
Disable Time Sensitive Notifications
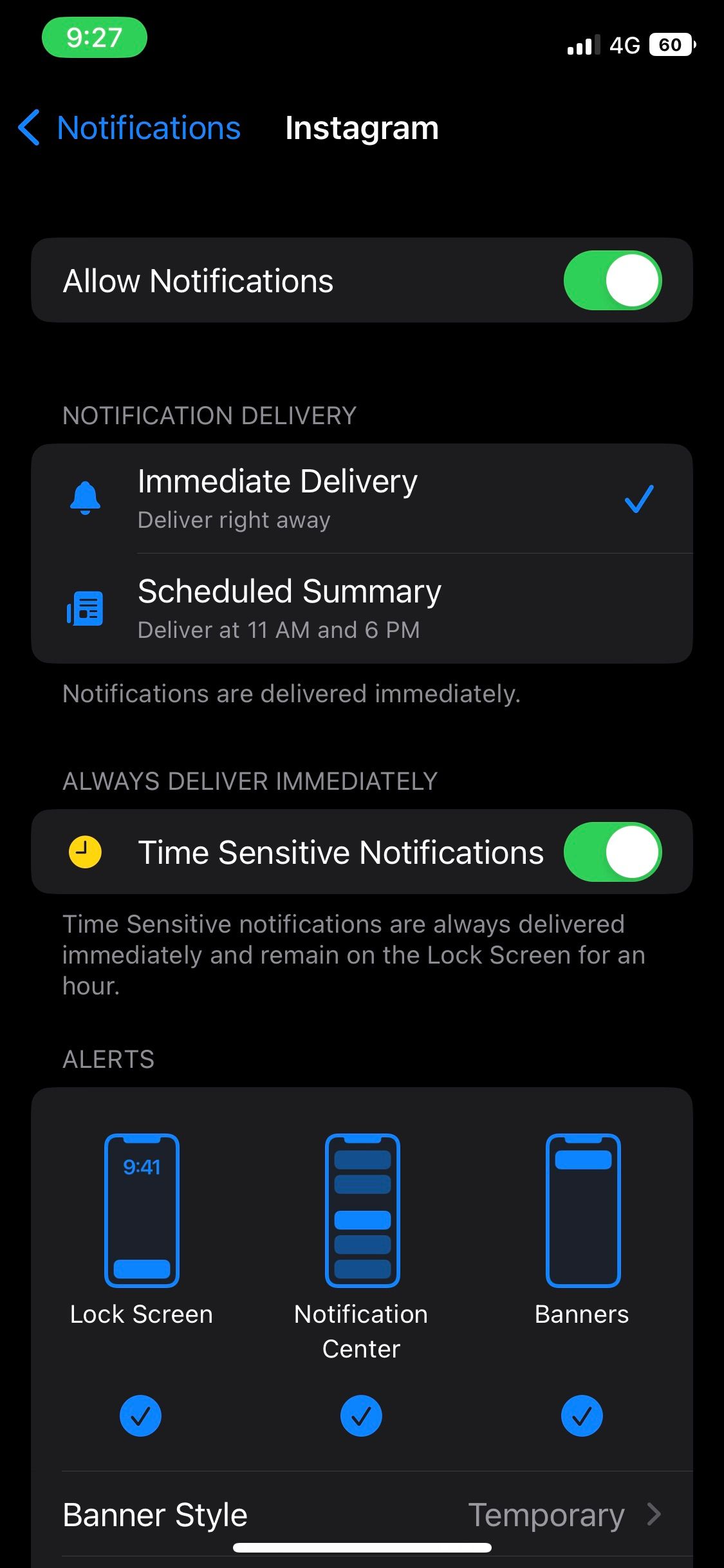click(612, 852)
